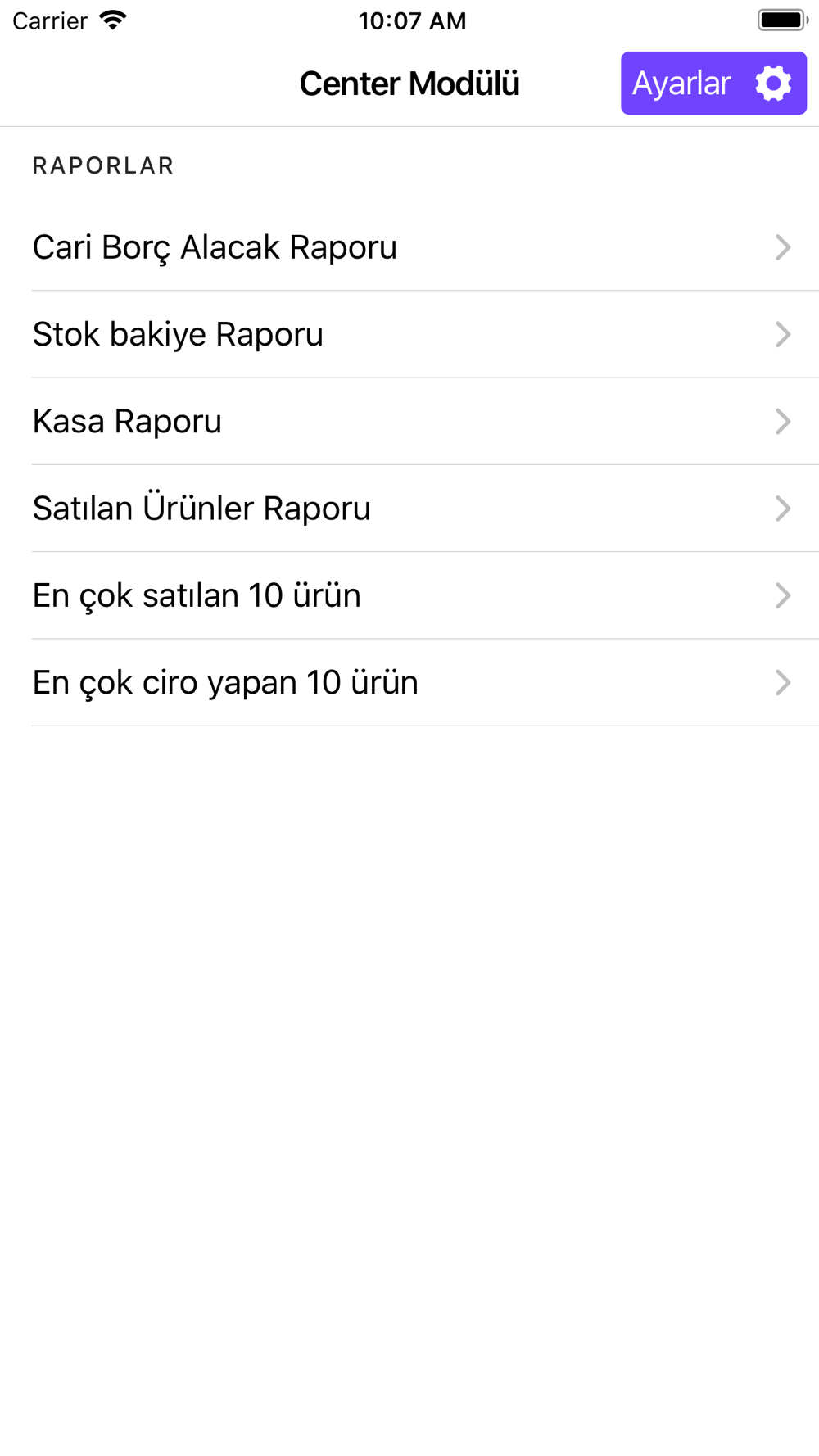Open Ayarlar settings button
Screen dimensions: 819x1456
(713, 84)
